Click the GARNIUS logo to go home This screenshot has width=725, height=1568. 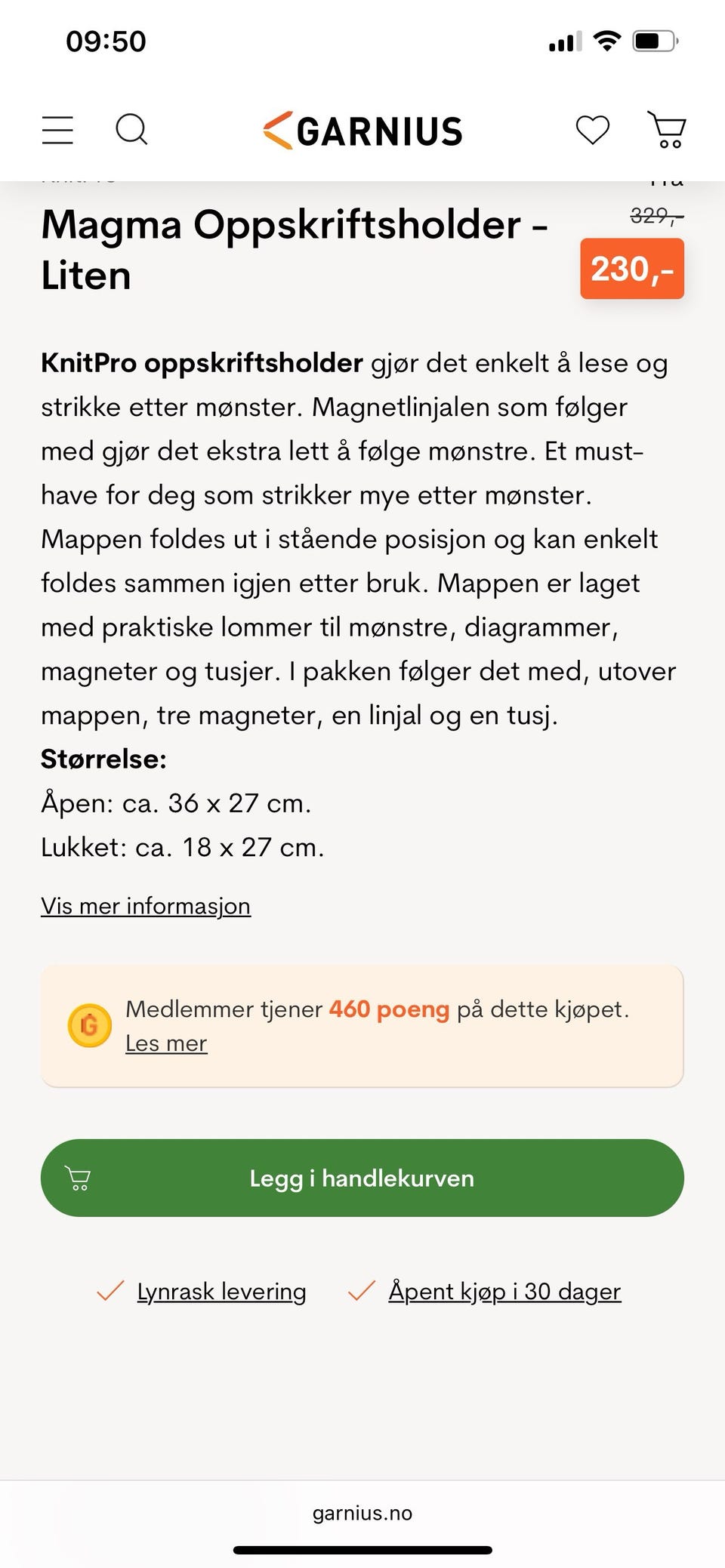point(362,129)
